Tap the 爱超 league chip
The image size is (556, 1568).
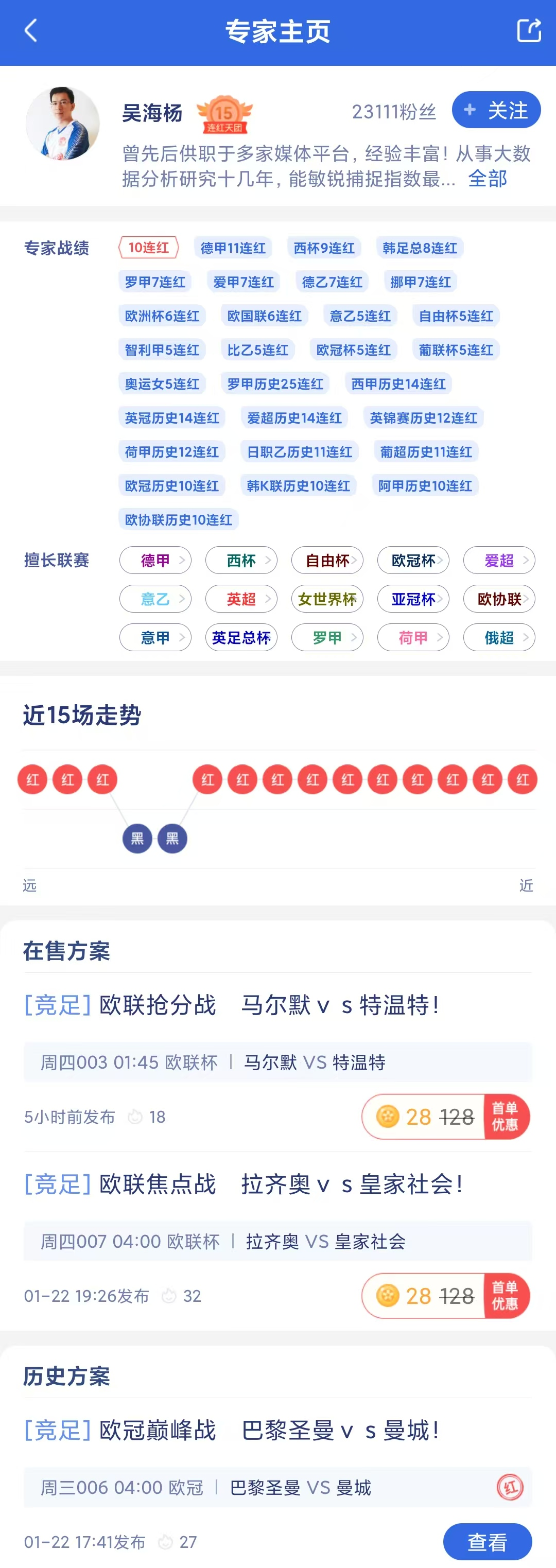pos(499,560)
